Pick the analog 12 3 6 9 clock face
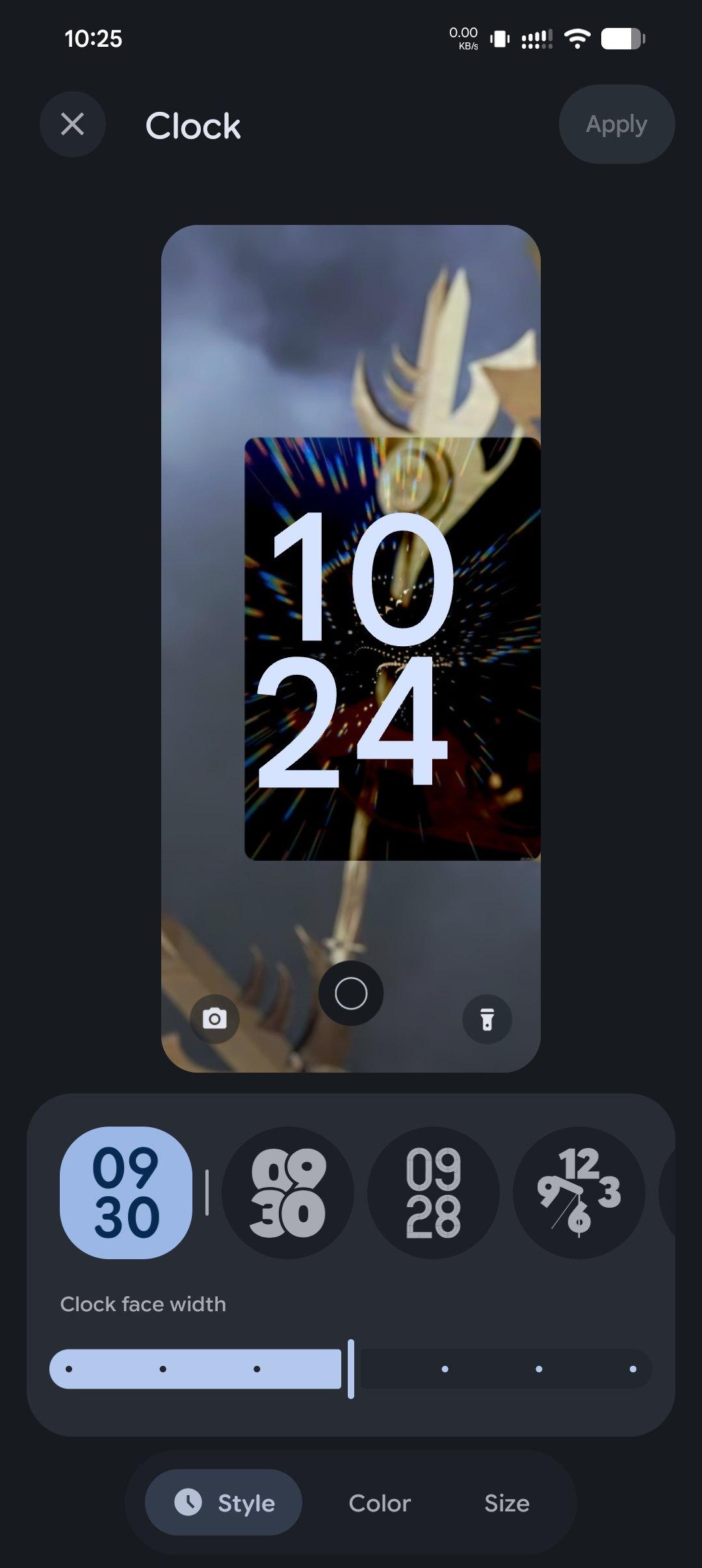Image resolution: width=702 pixels, height=1568 pixels. tap(578, 1193)
